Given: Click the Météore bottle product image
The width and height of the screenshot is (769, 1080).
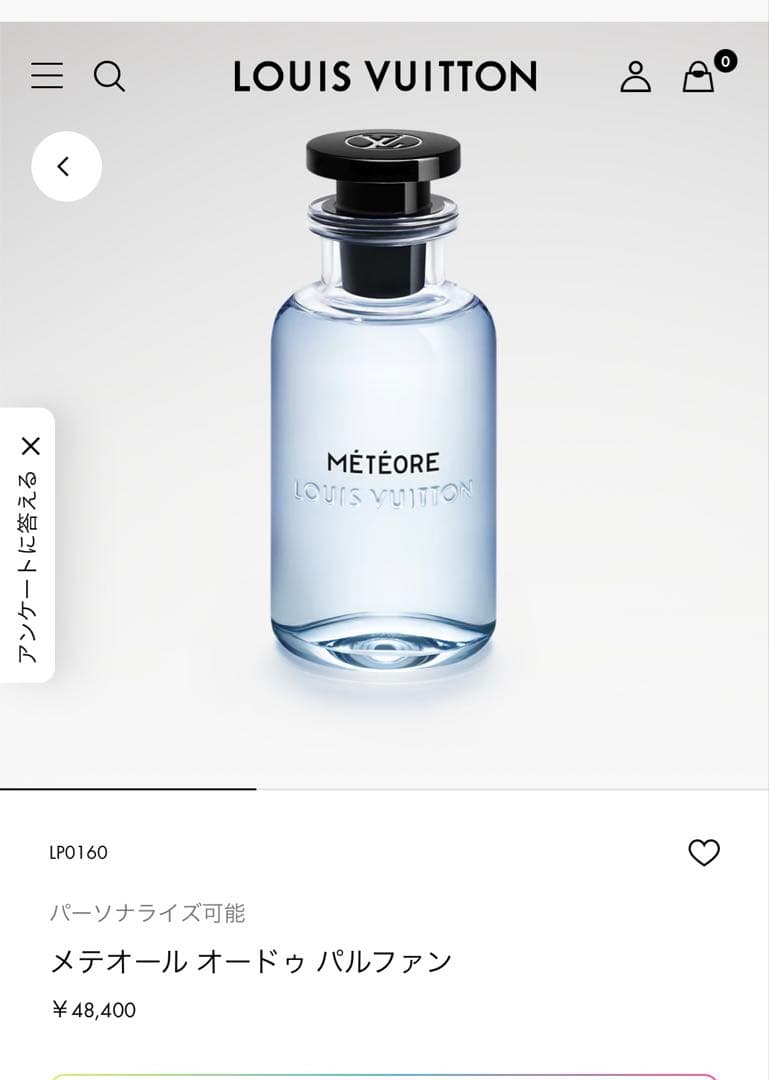Looking at the screenshot, I should [384, 420].
